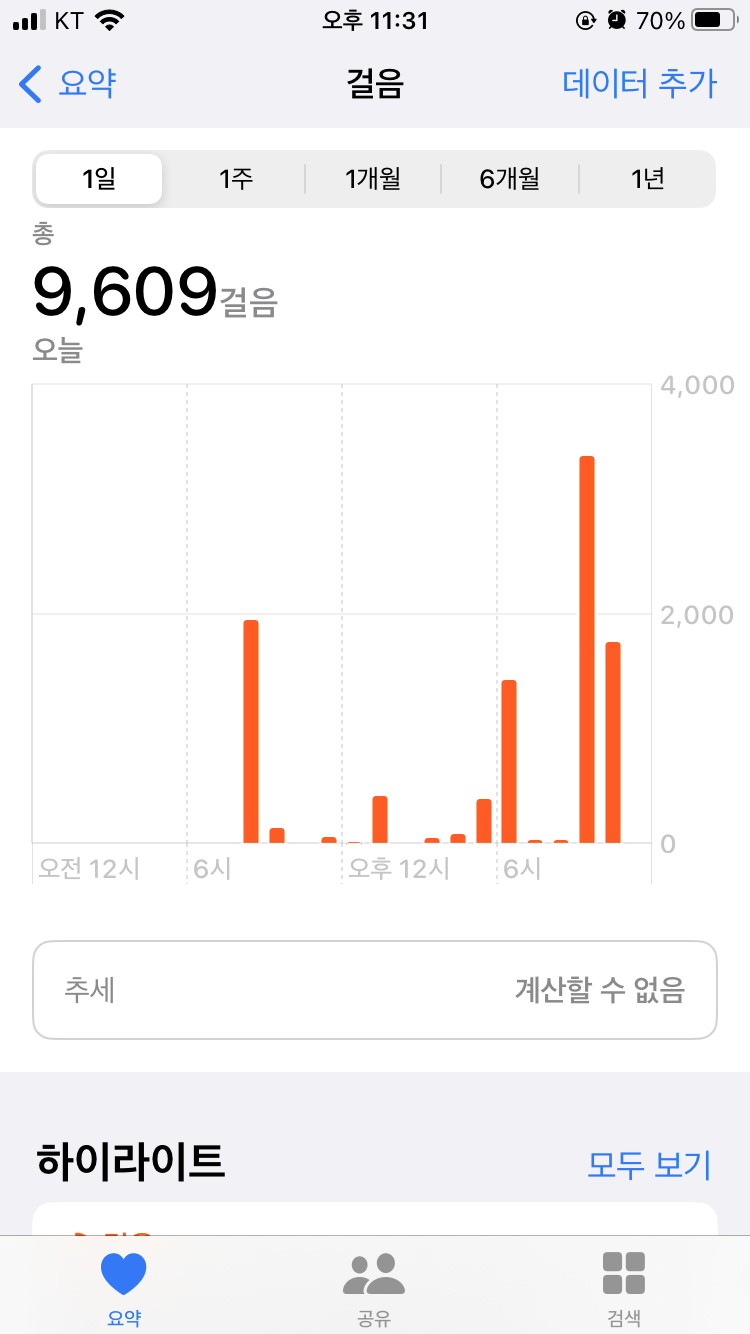This screenshot has width=750, height=1334.
Task: Open 모두 보기 for highlights
Action: point(649,1164)
